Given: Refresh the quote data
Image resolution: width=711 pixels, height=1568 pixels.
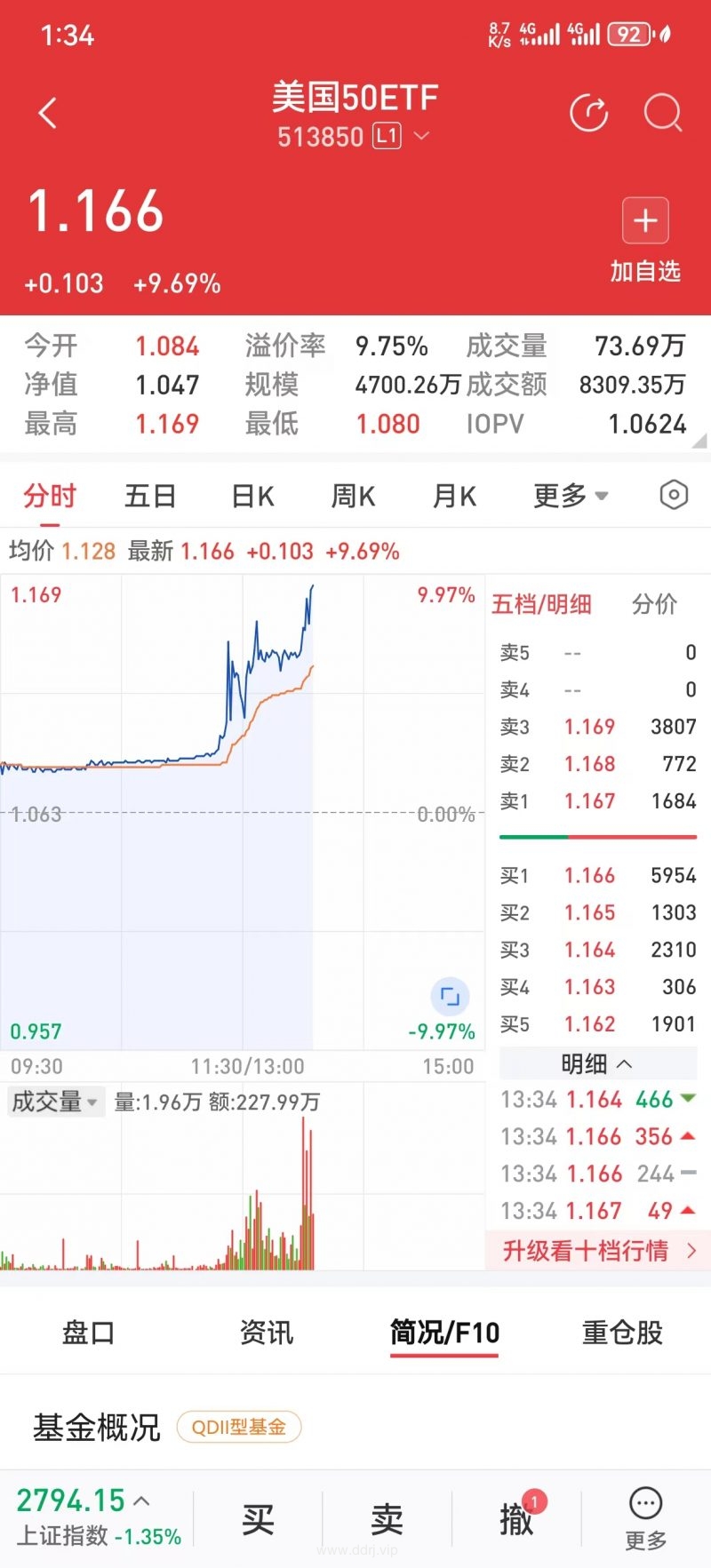Looking at the screenshot, I should [588, 114].
